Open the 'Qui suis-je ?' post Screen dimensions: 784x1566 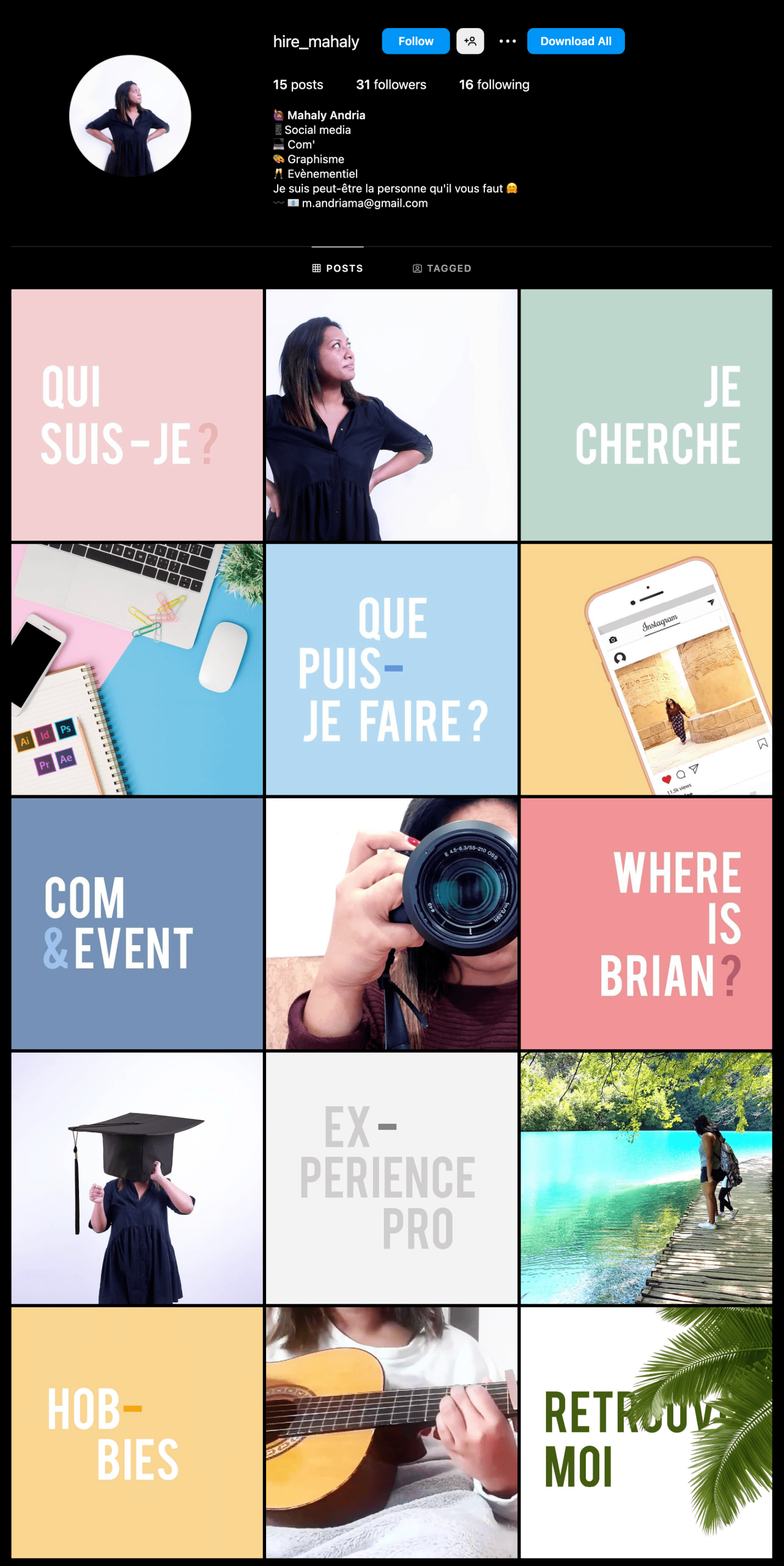[x=137, y=415]
